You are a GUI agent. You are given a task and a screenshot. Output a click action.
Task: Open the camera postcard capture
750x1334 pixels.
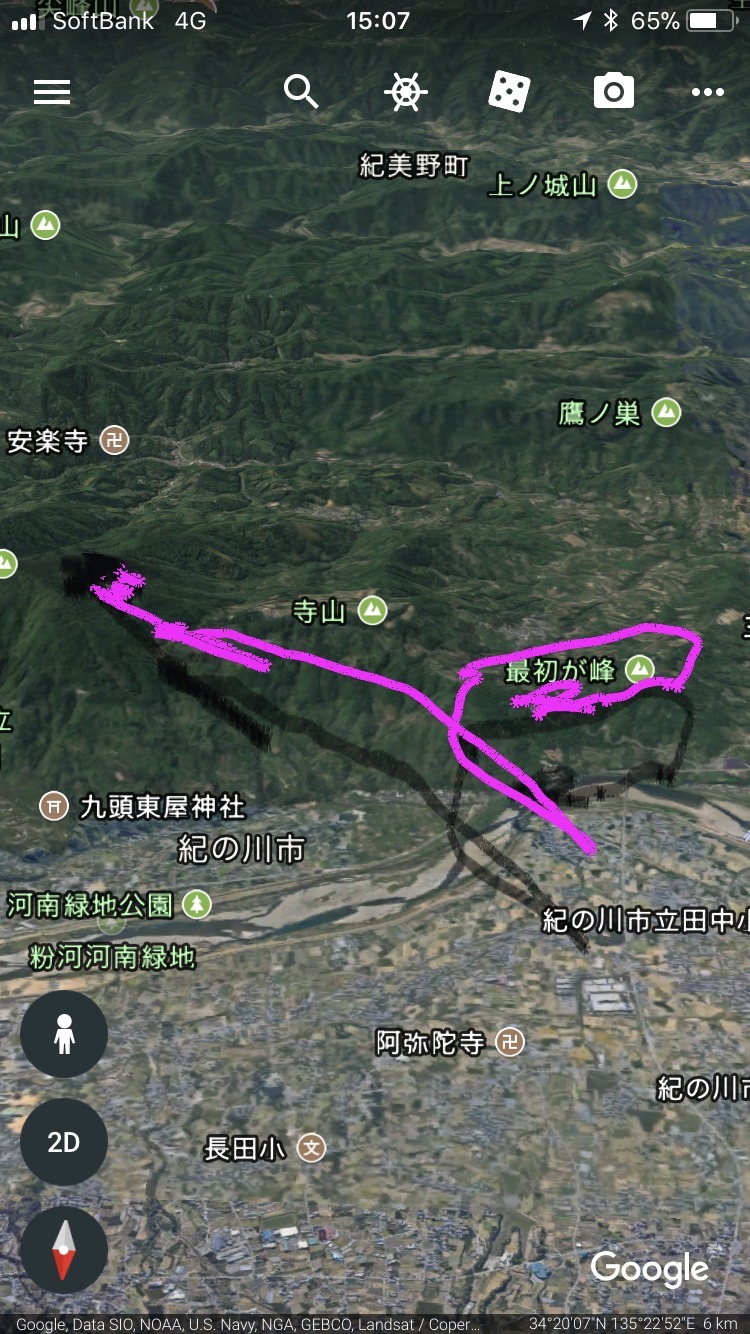[614, 92]
